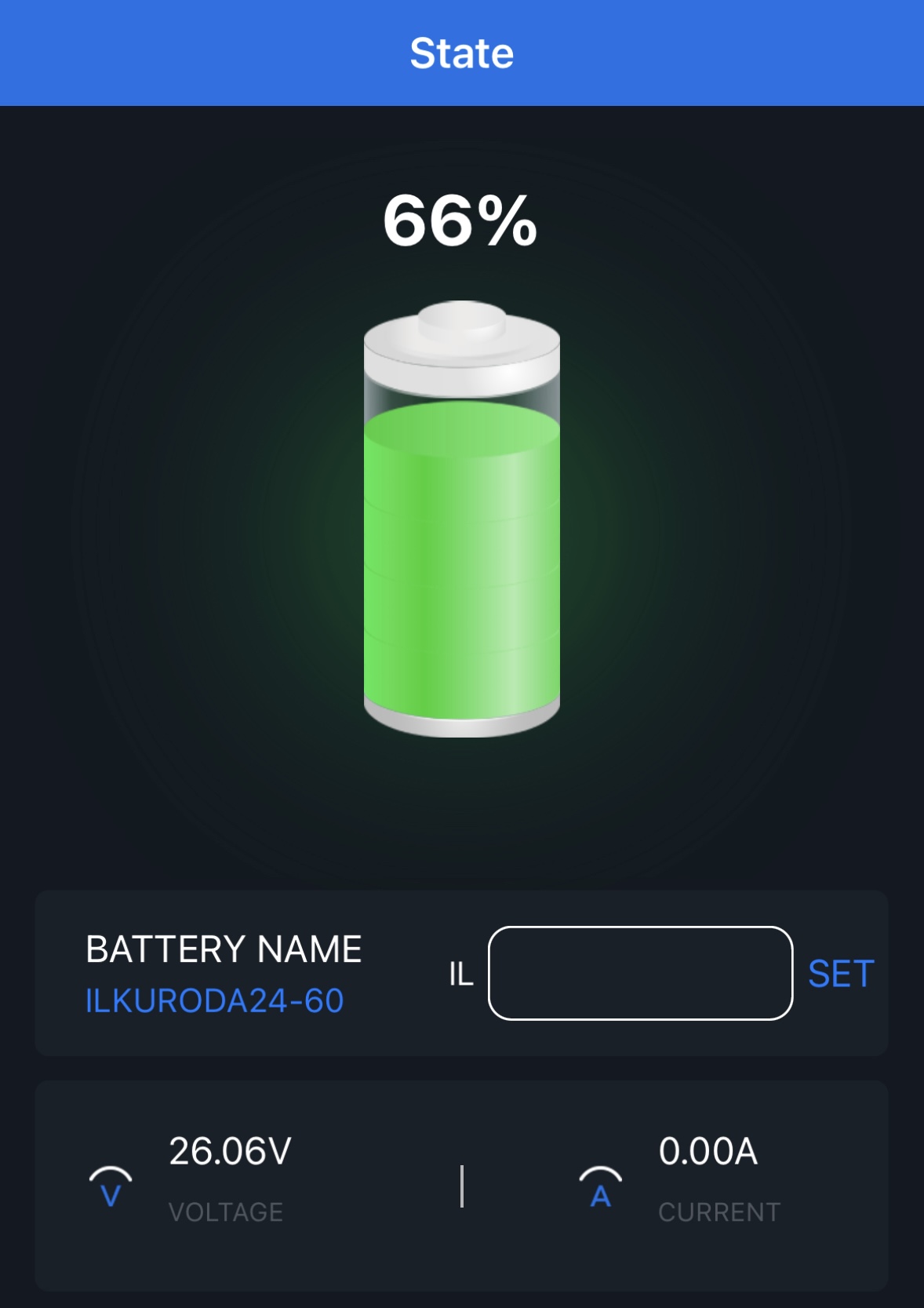
Task: Tap SET to save the battery name
Action: (x=841, y=974)
